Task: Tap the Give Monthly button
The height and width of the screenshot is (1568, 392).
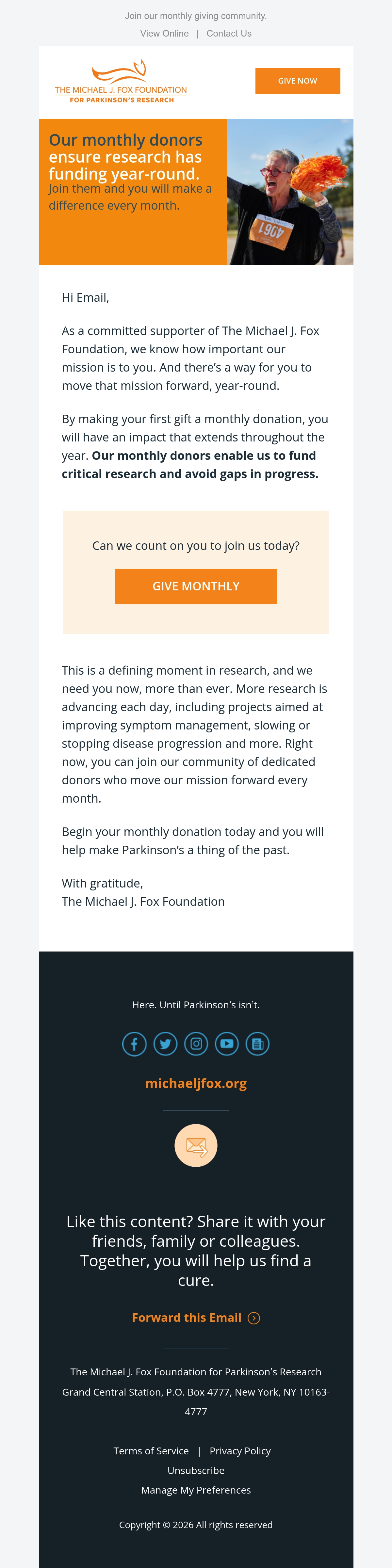Action: tap(196, 586)
